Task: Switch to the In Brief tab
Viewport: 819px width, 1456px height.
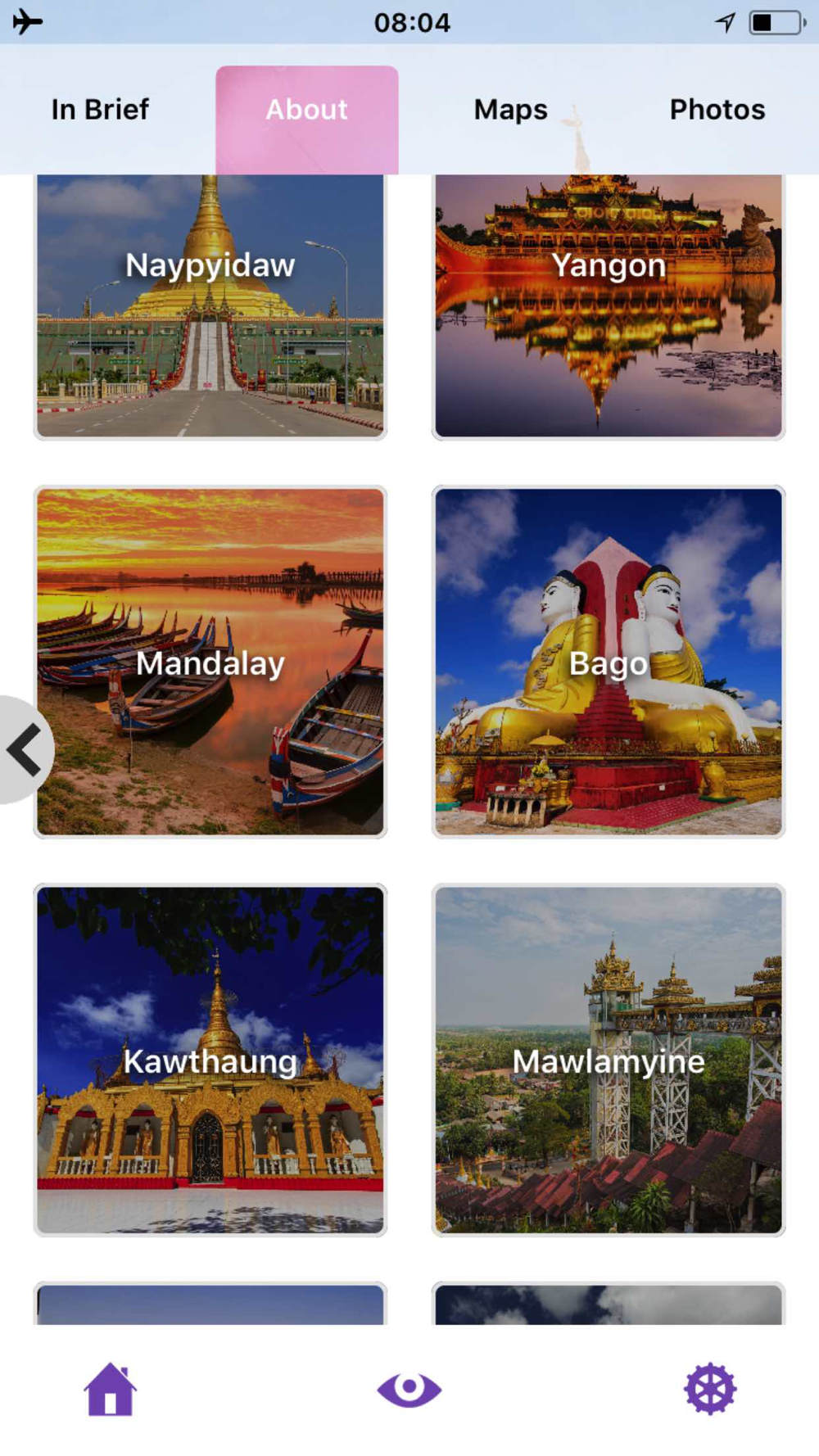Action: [x=100, y=110]
